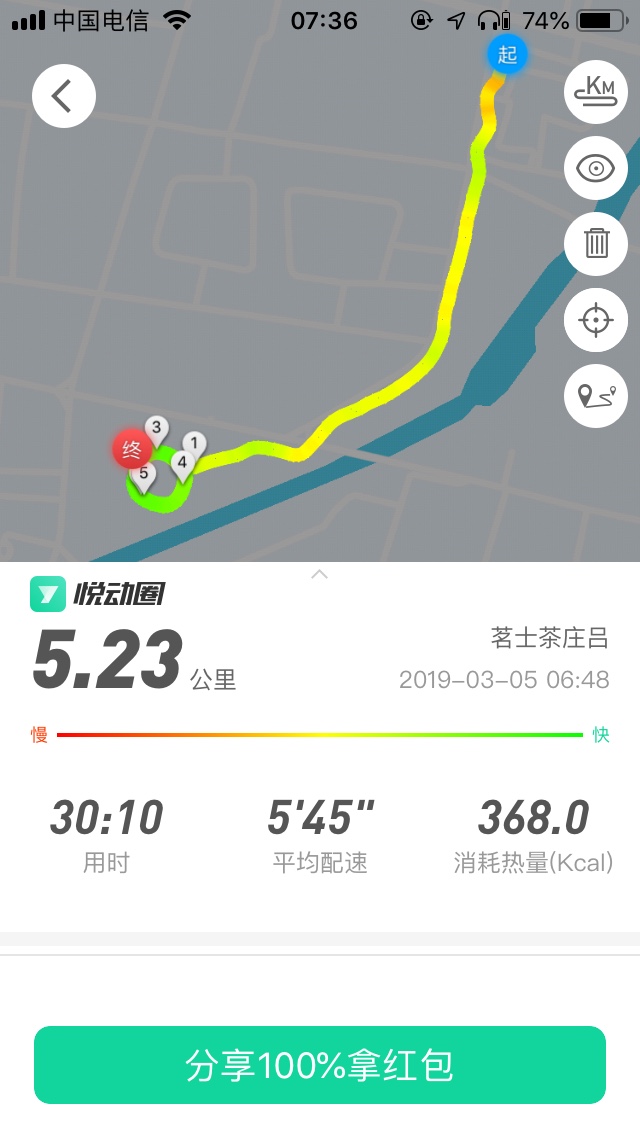
Task: Toggle map visibility with the eye icon
Action: 596,168
